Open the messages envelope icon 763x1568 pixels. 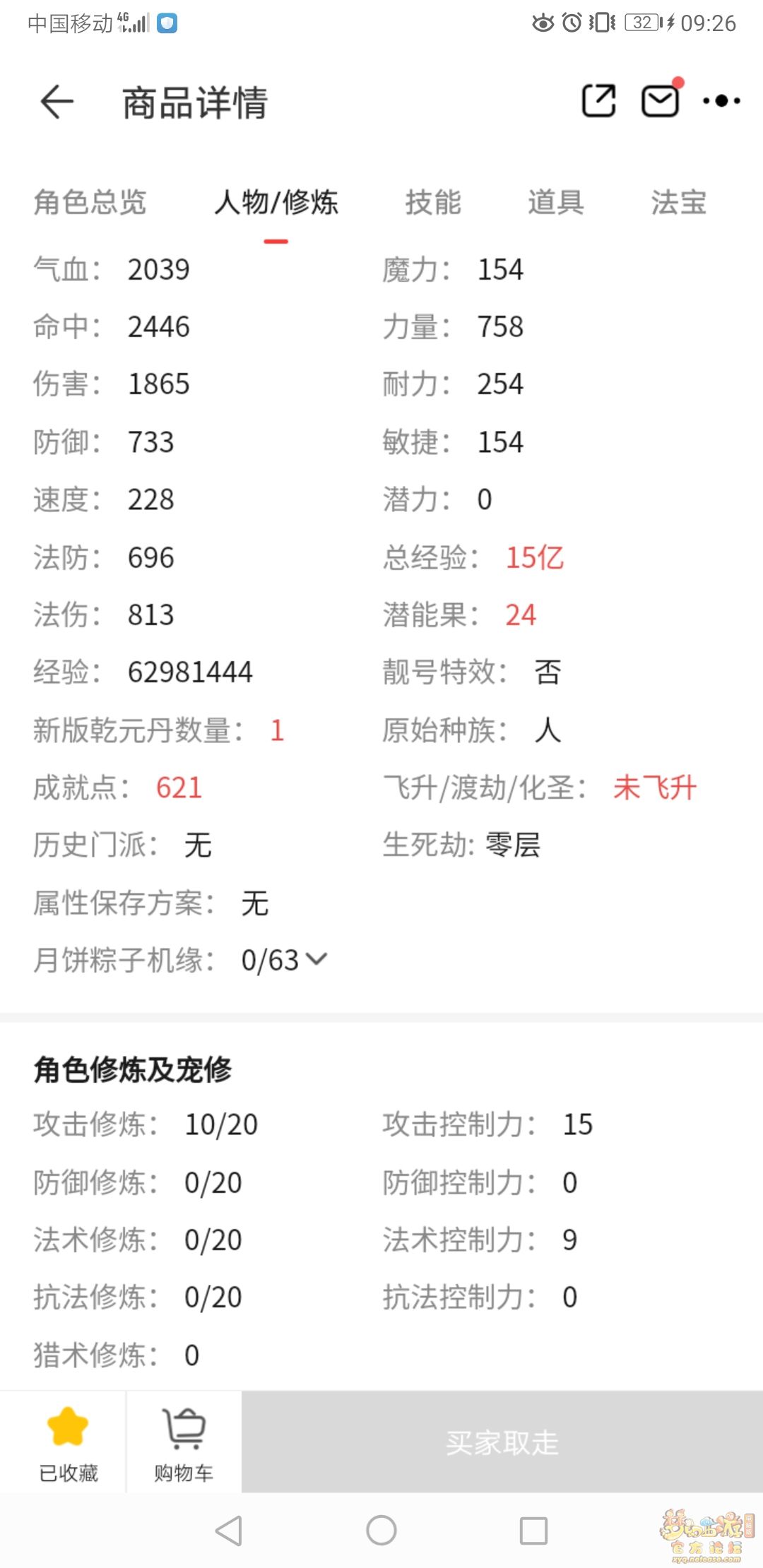click(661, 100)
